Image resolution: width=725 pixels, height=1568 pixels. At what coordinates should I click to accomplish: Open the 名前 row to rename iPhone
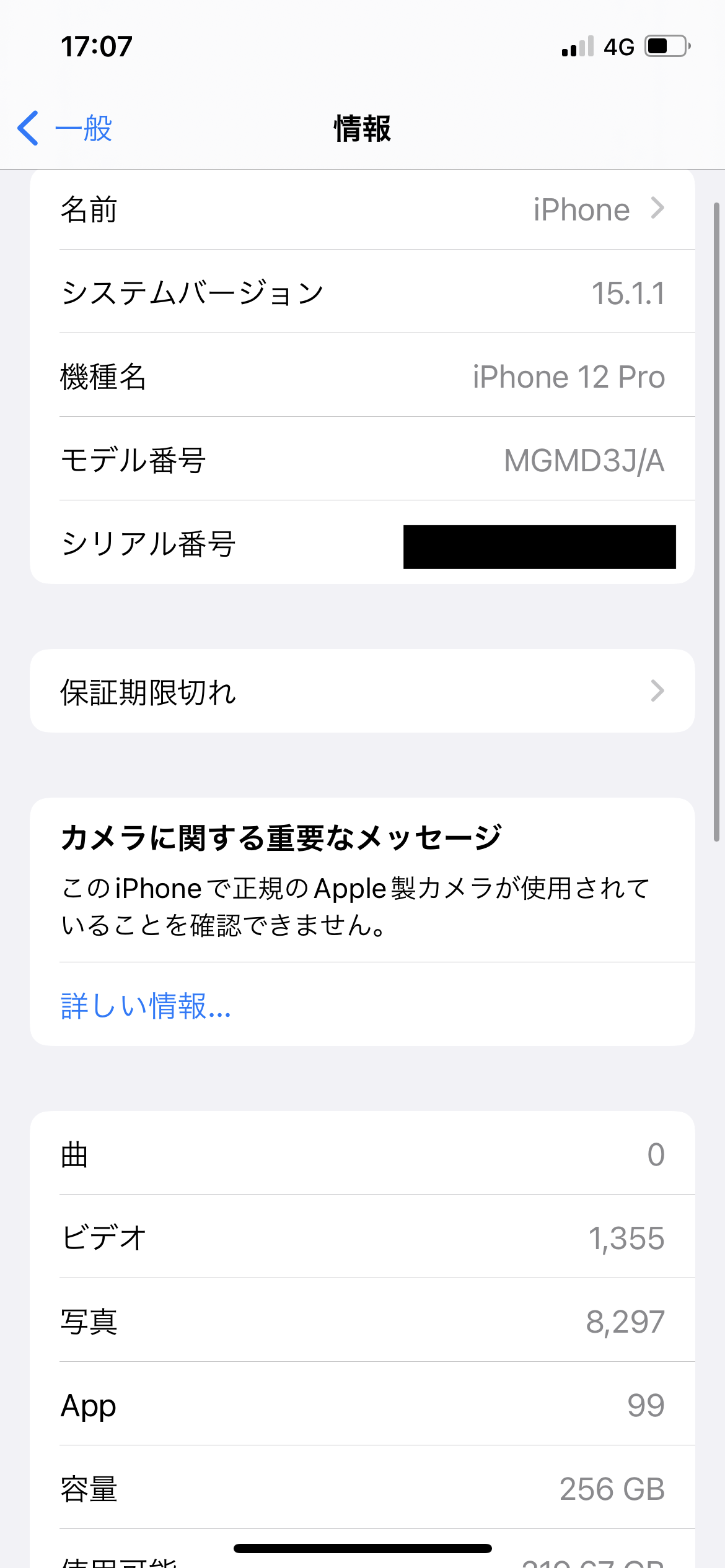[x=362, y=209]
